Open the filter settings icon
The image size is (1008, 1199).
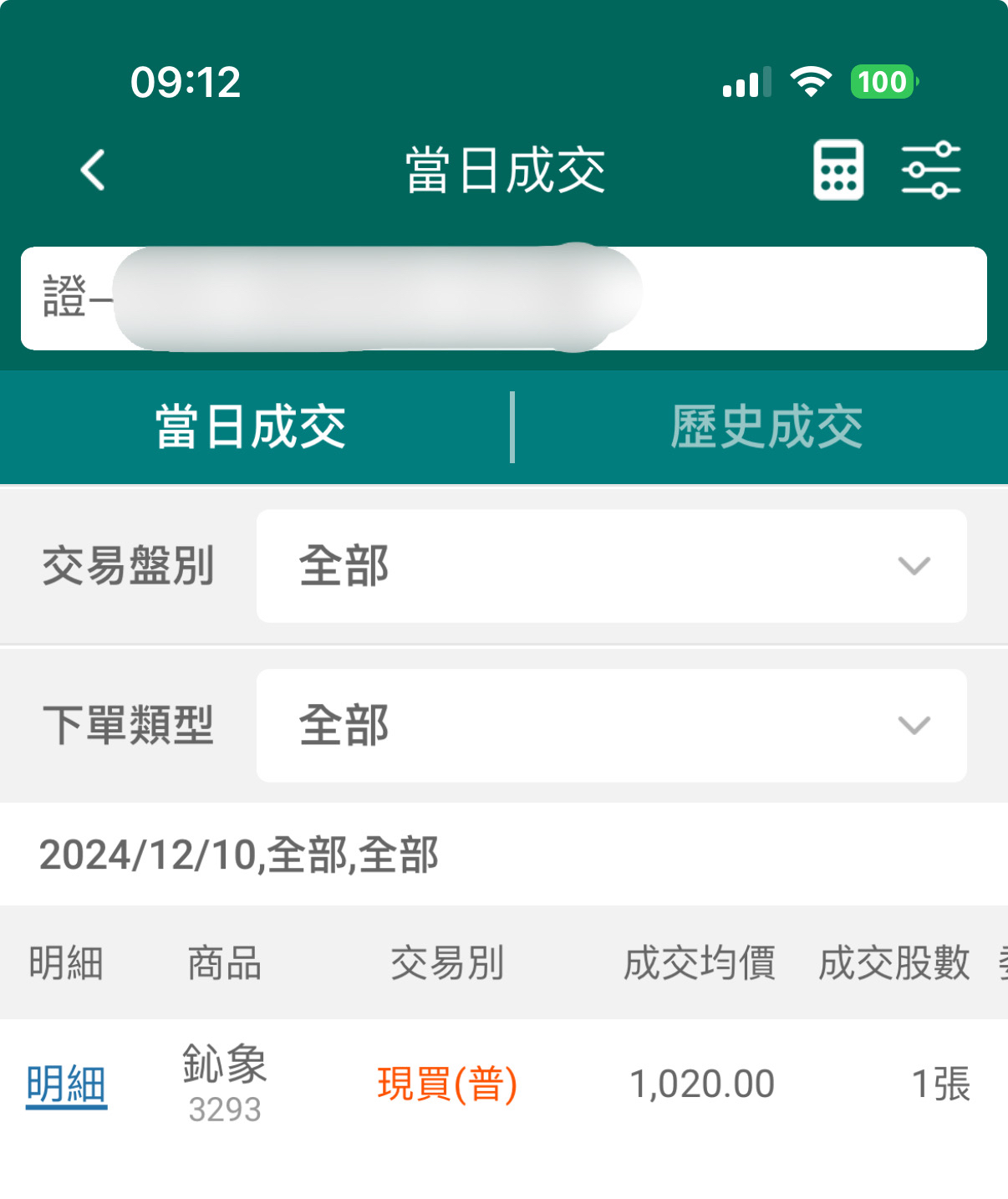click(x=930, y=170)
